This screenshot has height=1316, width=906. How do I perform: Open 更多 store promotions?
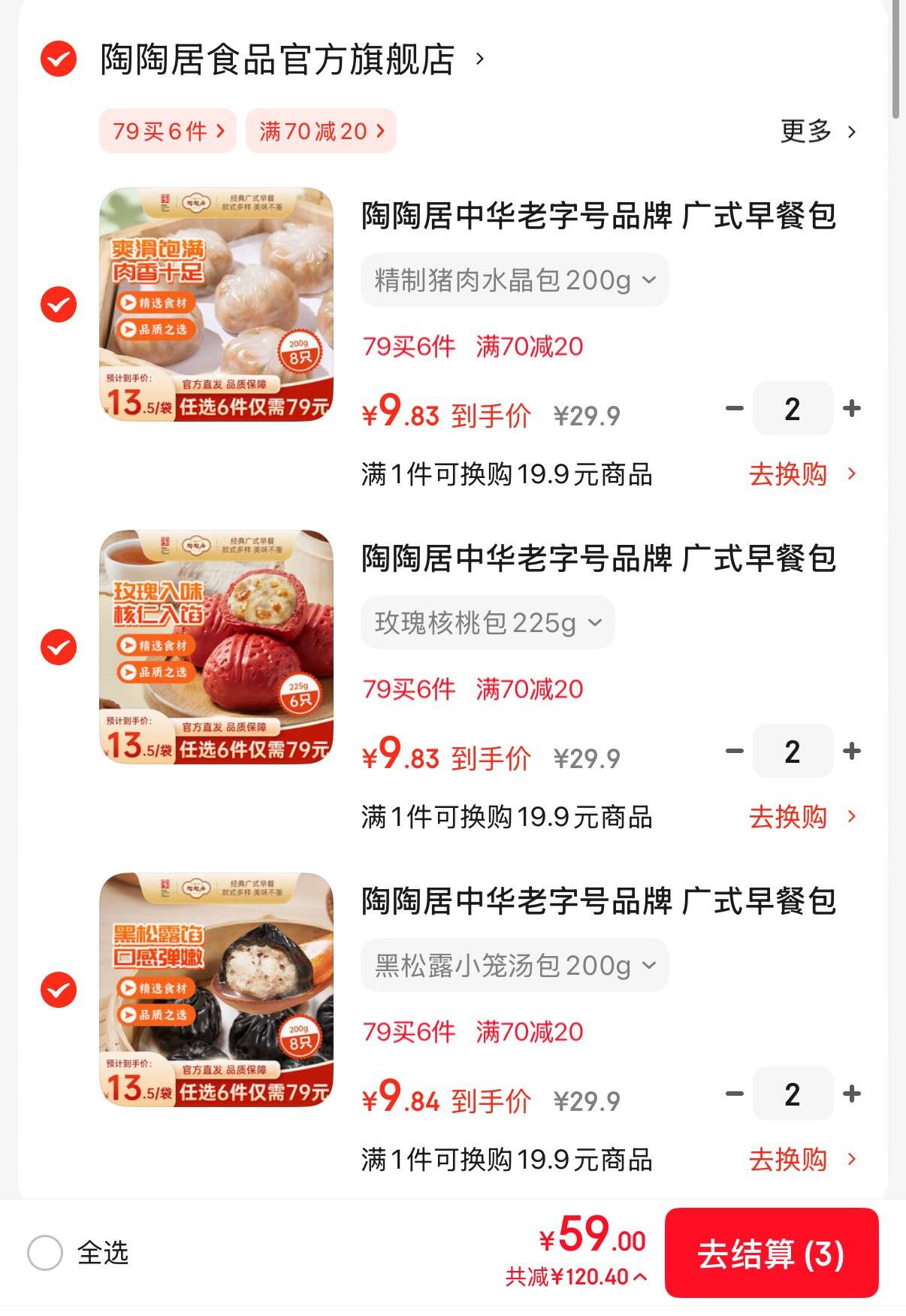pyautogui.click(x=817, y=132)
